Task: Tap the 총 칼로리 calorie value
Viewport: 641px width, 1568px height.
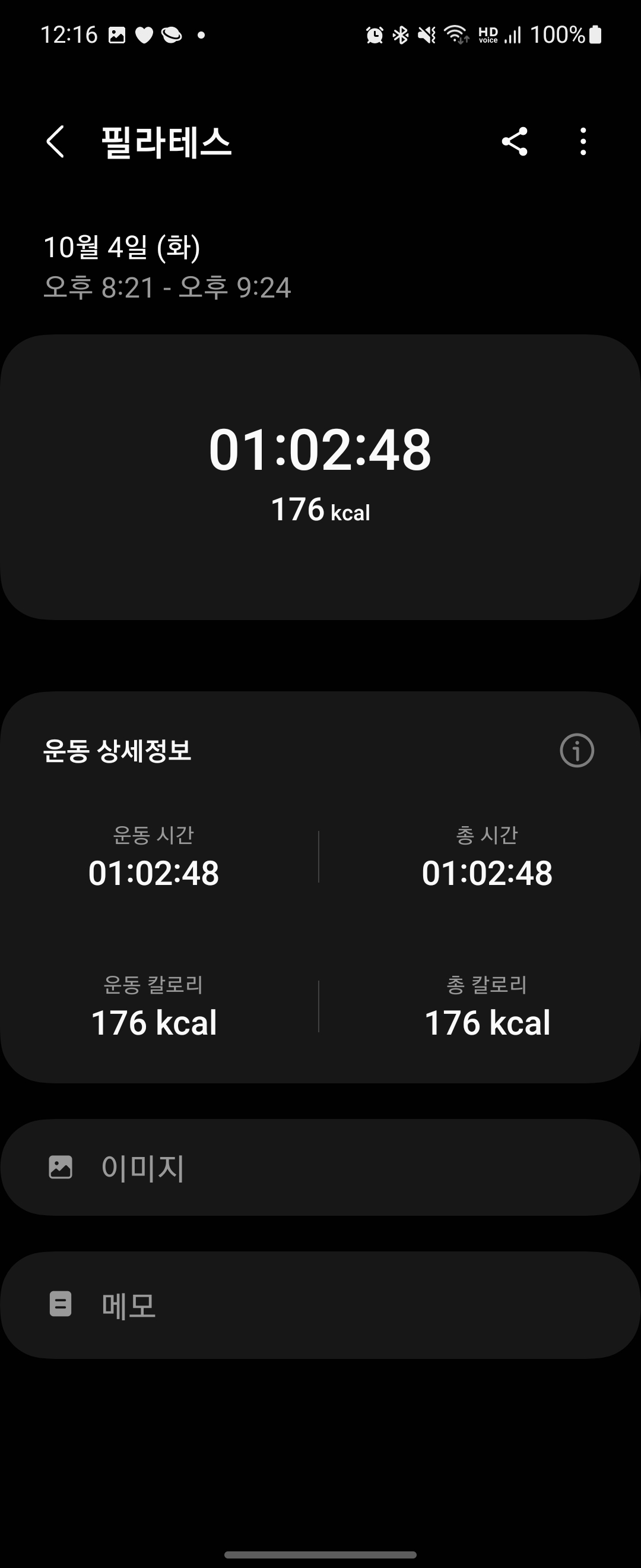Action: pyautogui.click(x=487, y=1022)
